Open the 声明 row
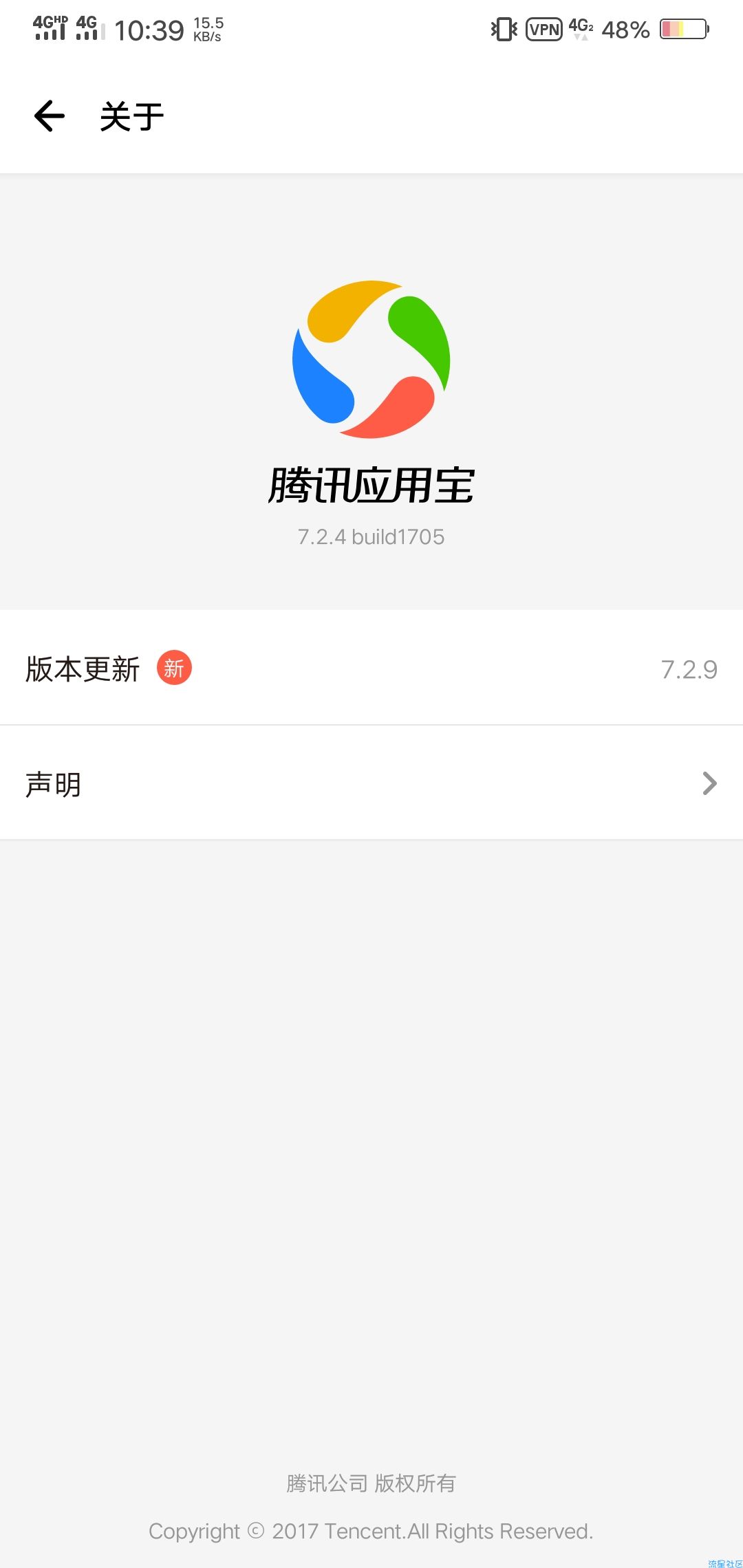The height and width of the screenshot is (1568, 743). 371,783
